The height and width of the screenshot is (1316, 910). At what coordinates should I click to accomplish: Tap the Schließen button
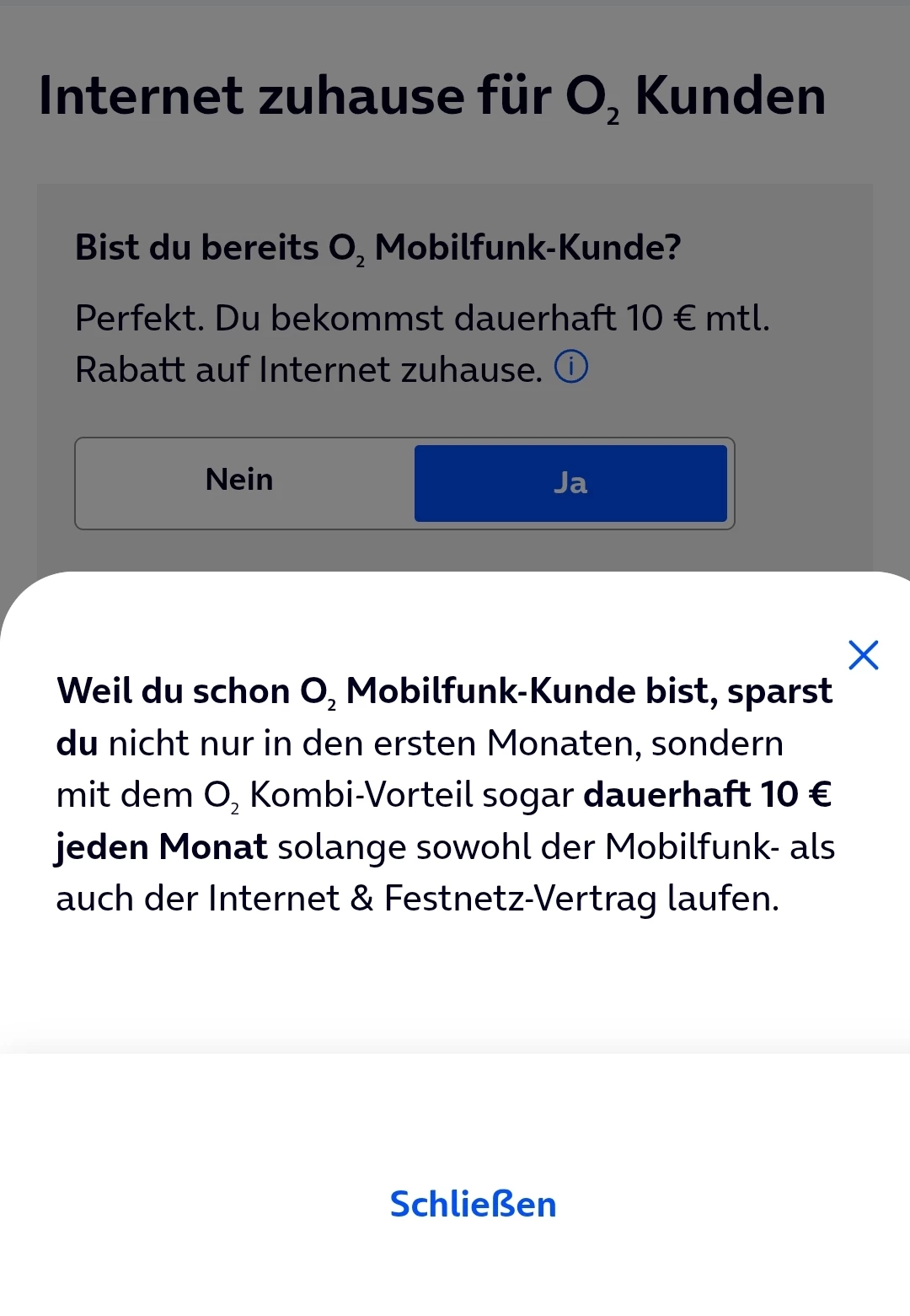tap(473, 1204)
